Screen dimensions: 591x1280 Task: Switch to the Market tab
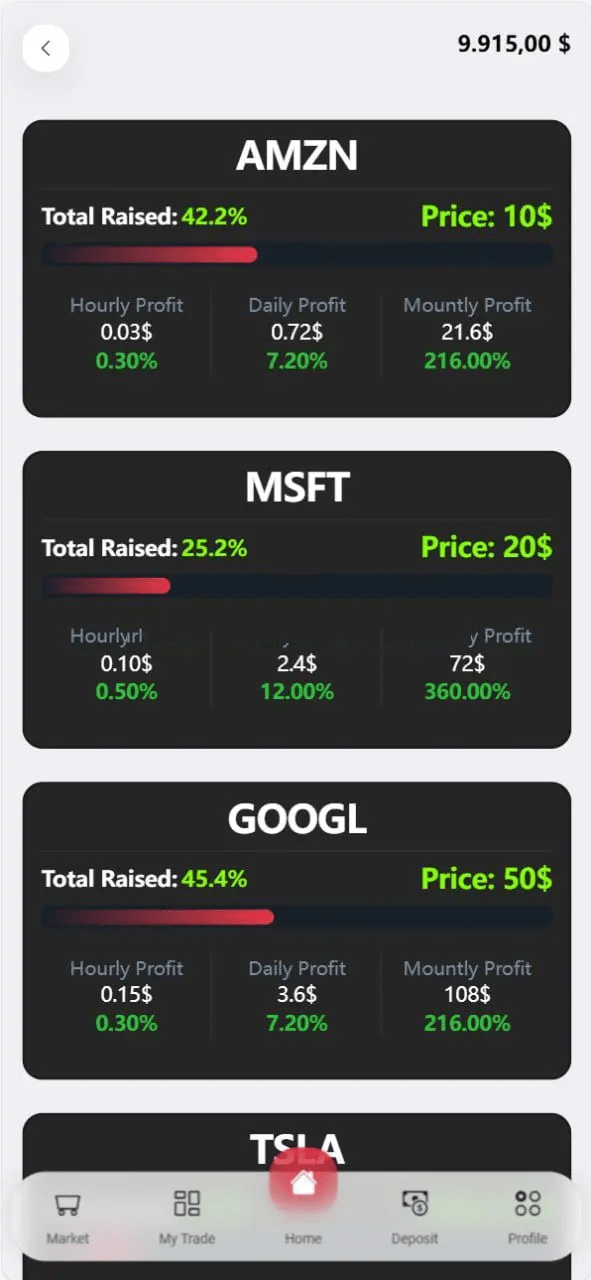point(67,1217)
